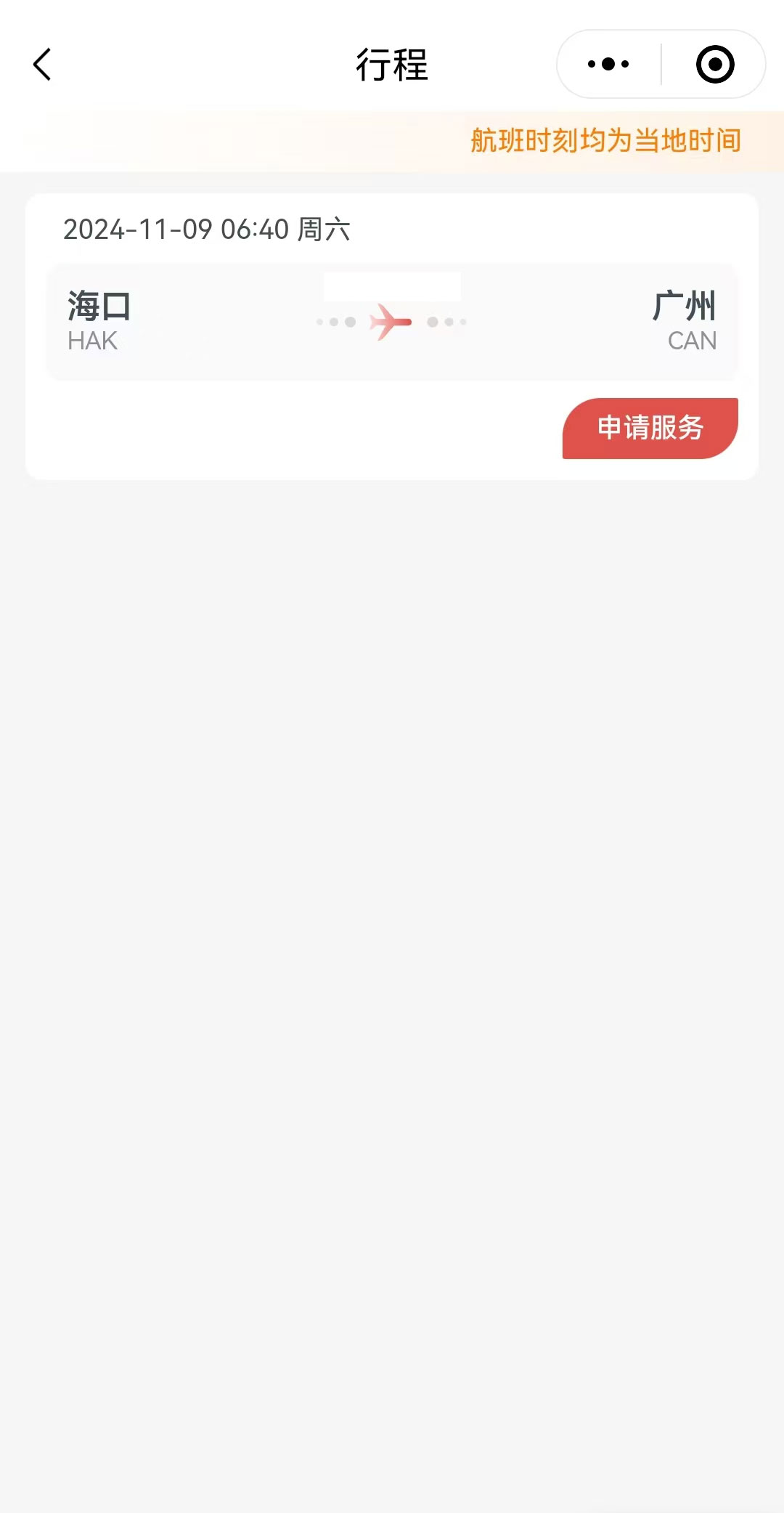Close the mini program with the circle icon
This screenshot has height=1513, width=784.
pos(715,64)
